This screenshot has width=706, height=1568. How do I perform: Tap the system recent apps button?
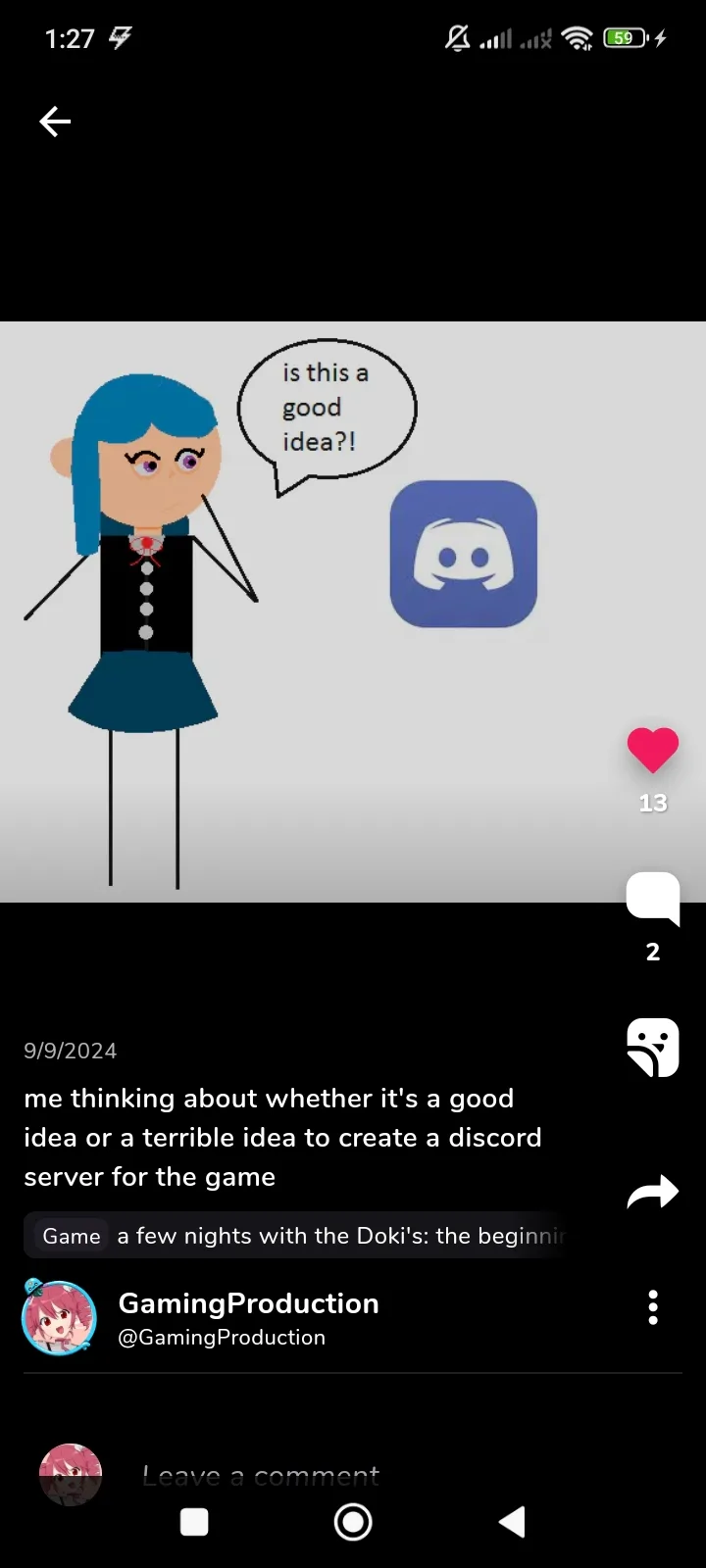[x=194, y=1522]
